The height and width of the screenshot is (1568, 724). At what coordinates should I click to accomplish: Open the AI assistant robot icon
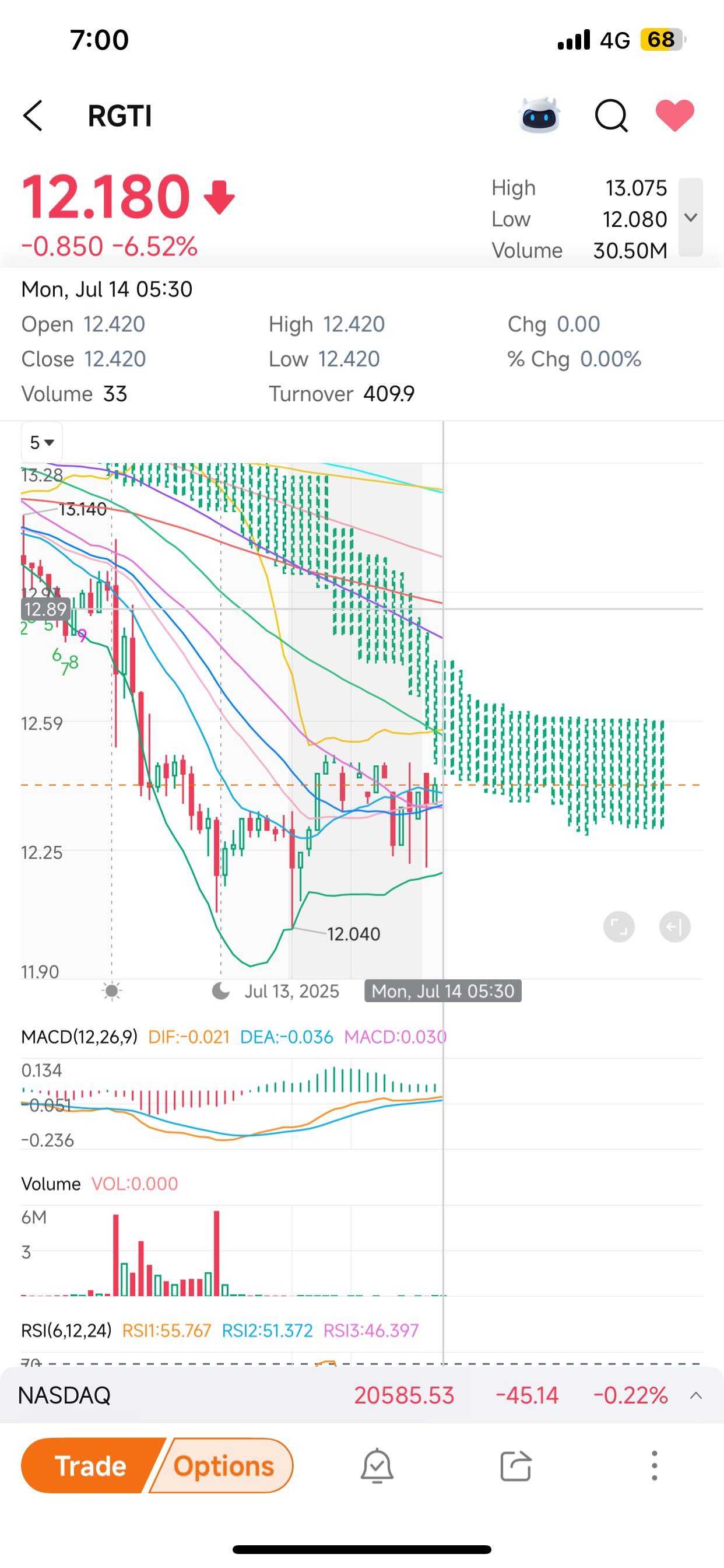[539, 114]
